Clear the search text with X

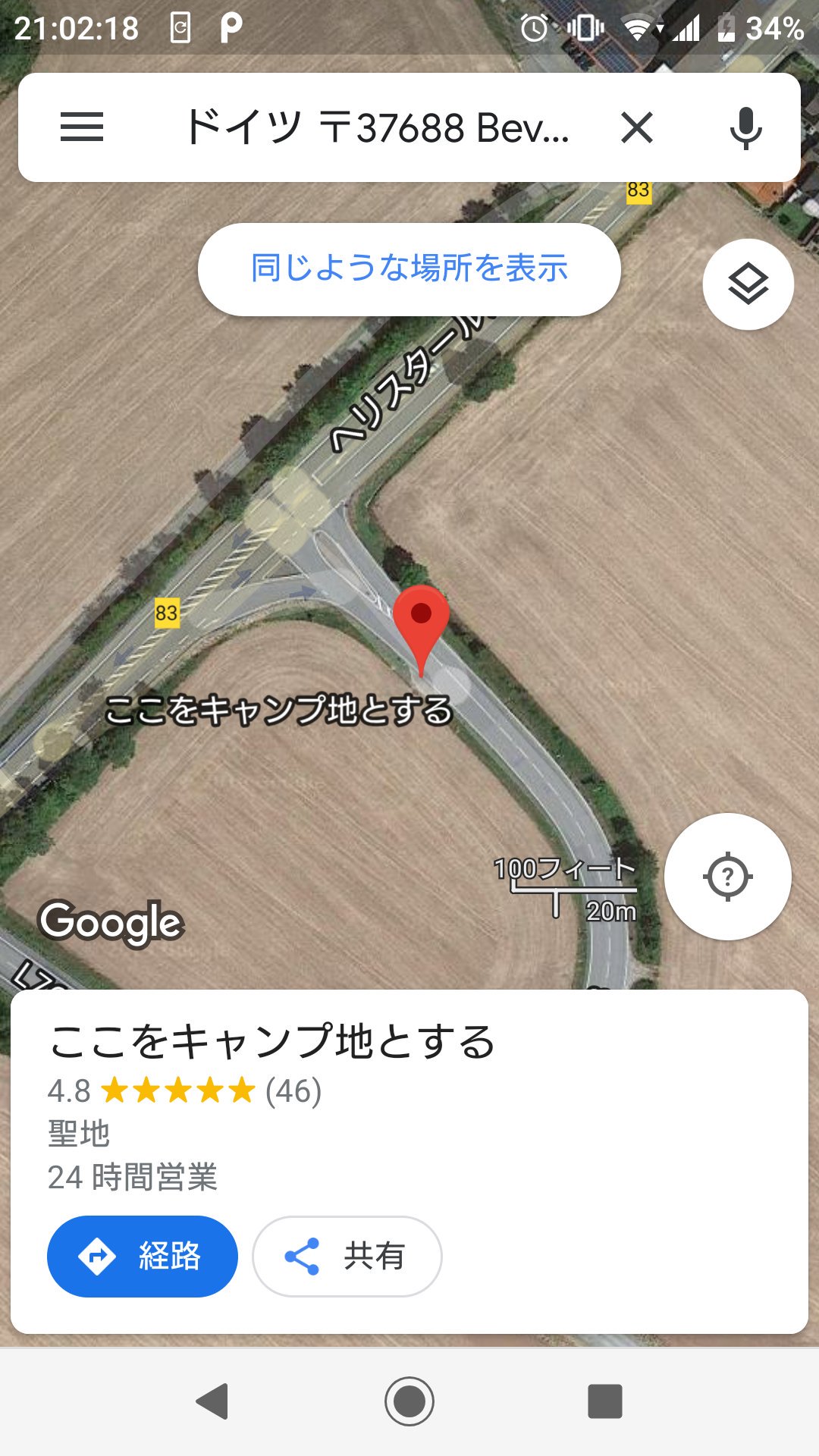(x=637, y=127)
